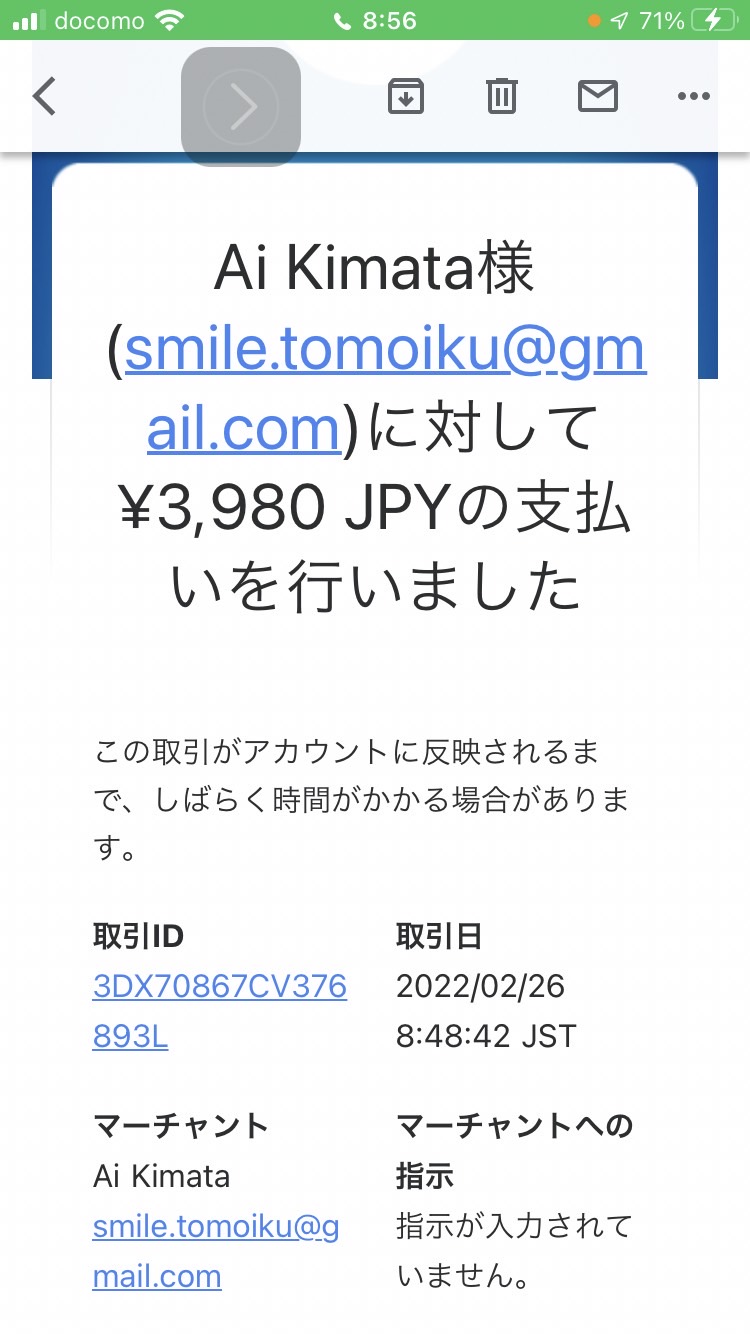Mark the email as unread
Screen dimensions: 750x1334
(x=598, y=97)
